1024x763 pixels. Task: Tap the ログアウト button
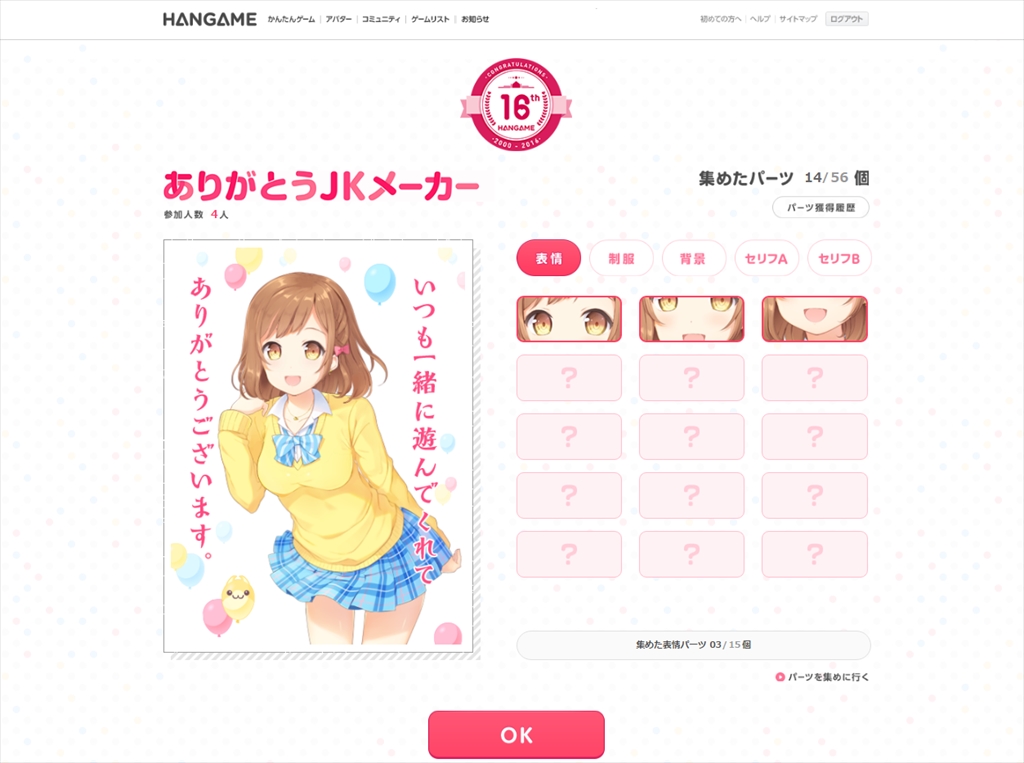coord(846,19)
